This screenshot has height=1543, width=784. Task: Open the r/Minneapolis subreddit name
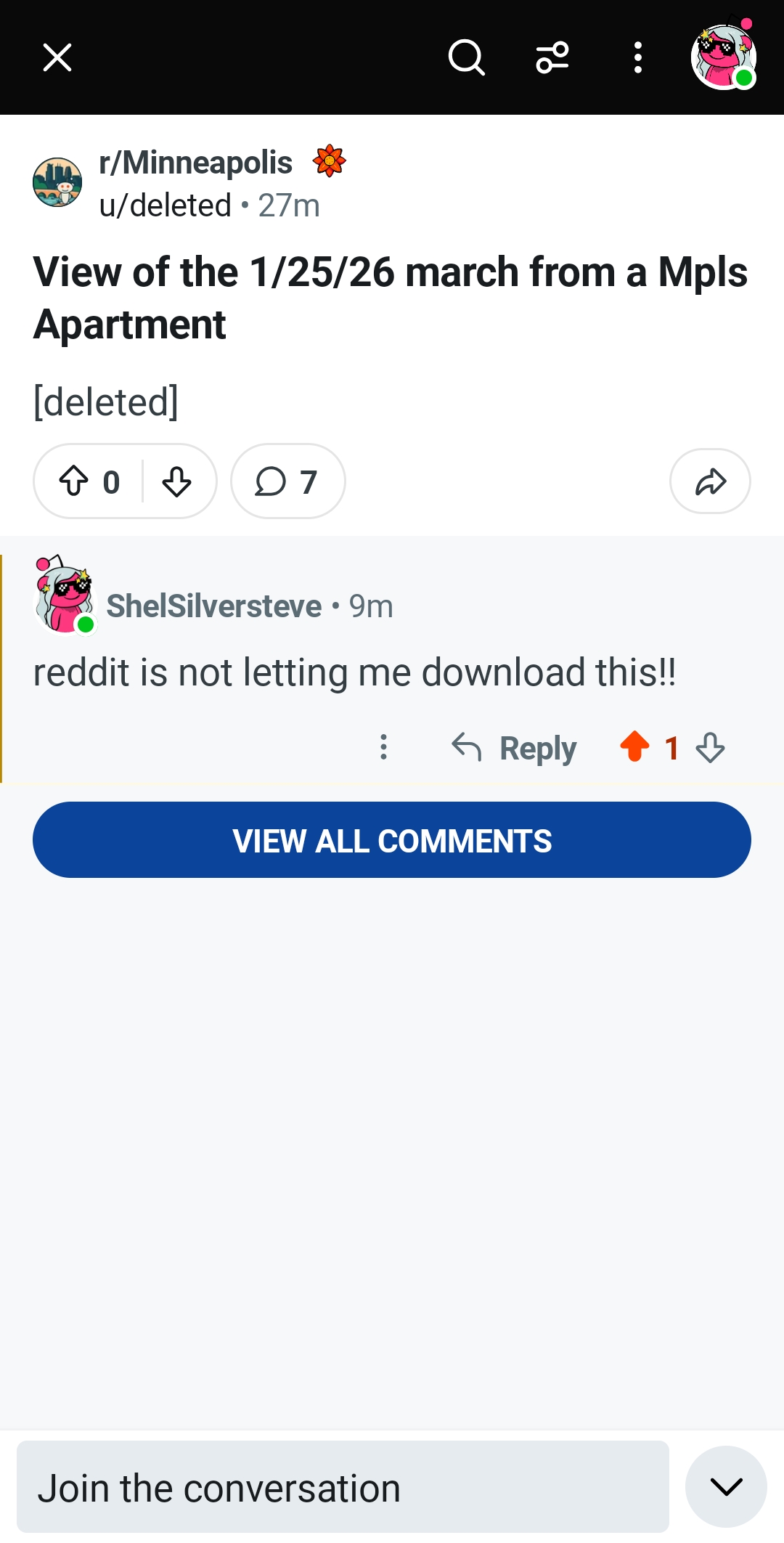tap(196, 161)
